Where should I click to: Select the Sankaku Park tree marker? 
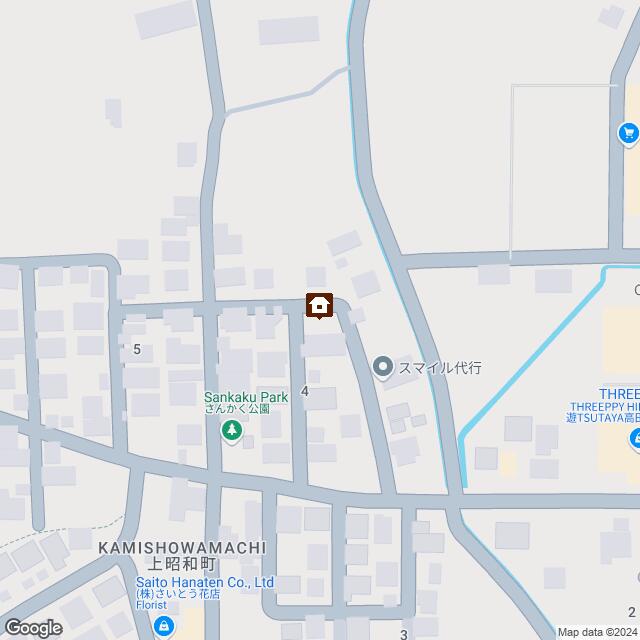[232, 430]
